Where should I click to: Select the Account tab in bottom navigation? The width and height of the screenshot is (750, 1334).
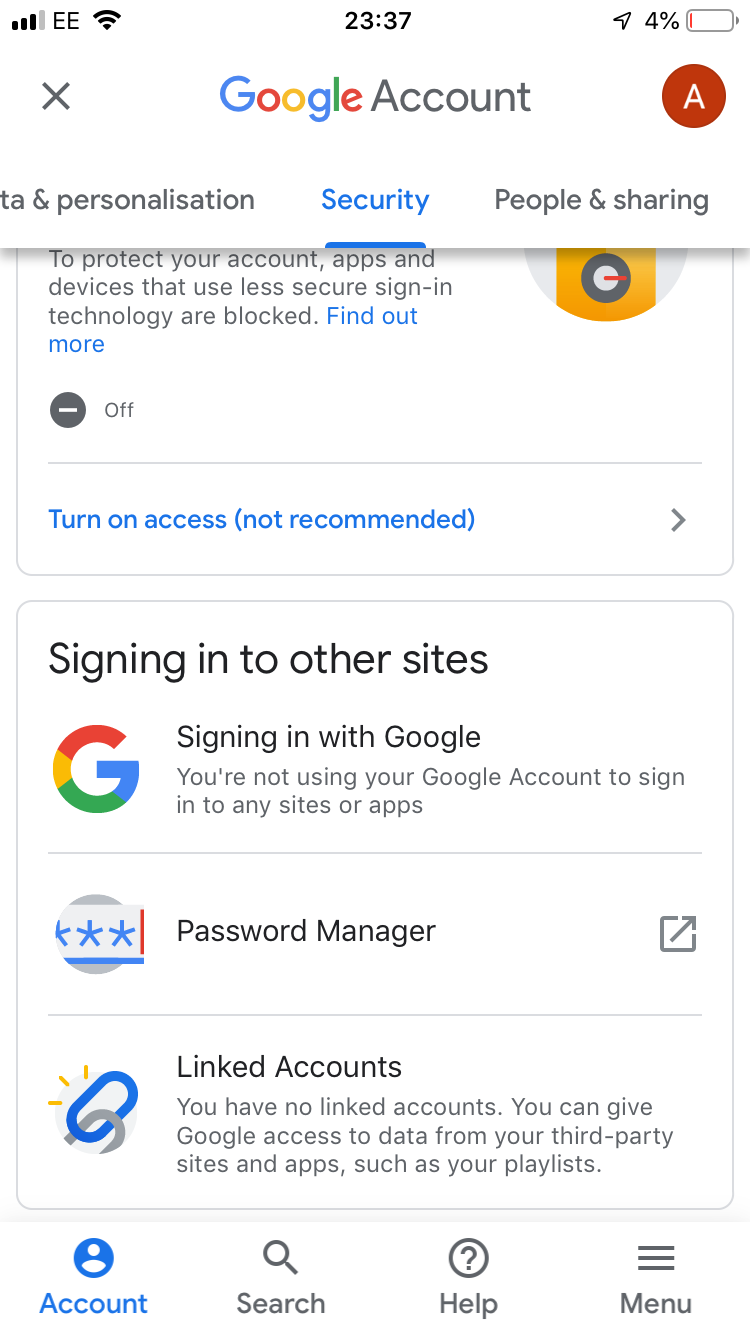93,1275
